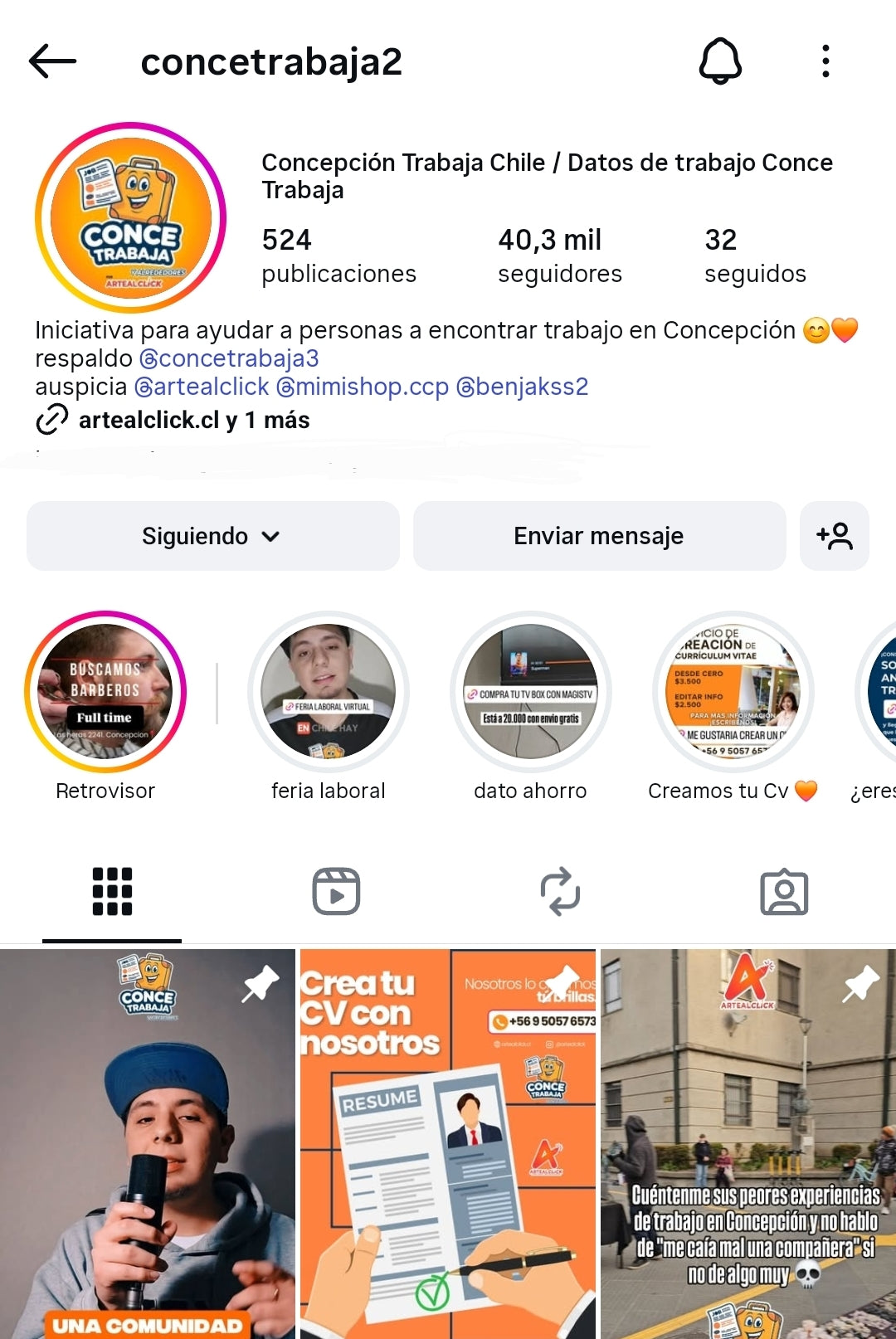
Task: Expand the Siguiendo dropdown
Action: (212, 536)
